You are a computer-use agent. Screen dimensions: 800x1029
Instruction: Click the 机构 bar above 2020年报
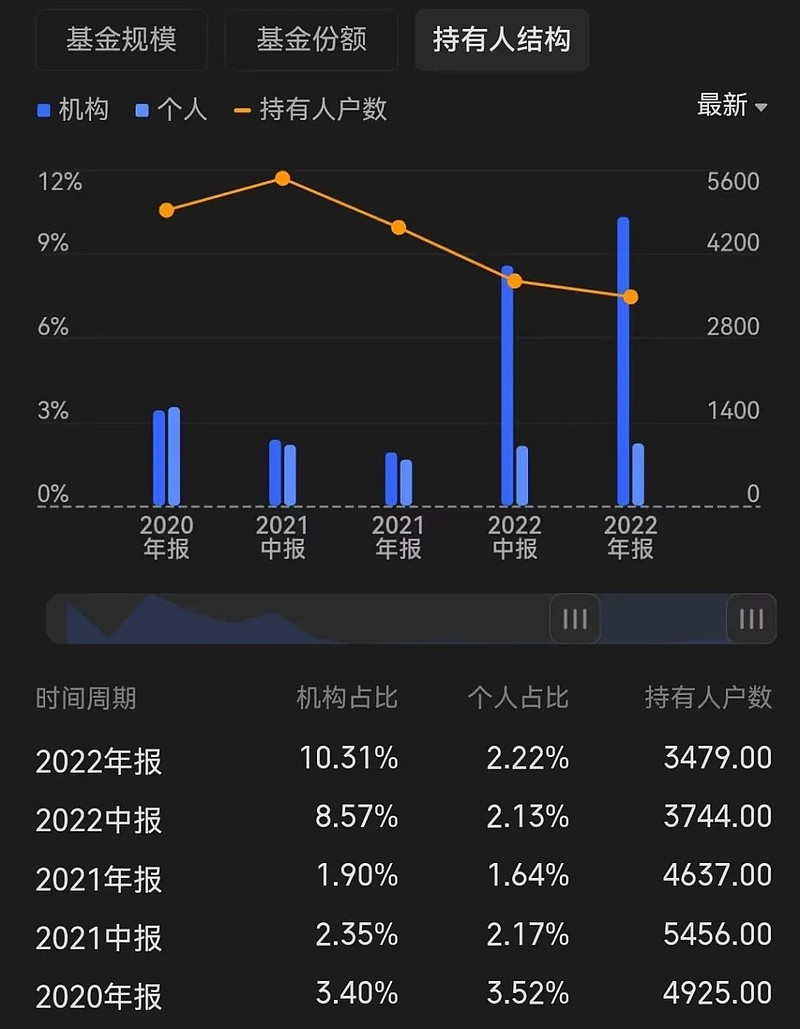[x=158, y=450]
